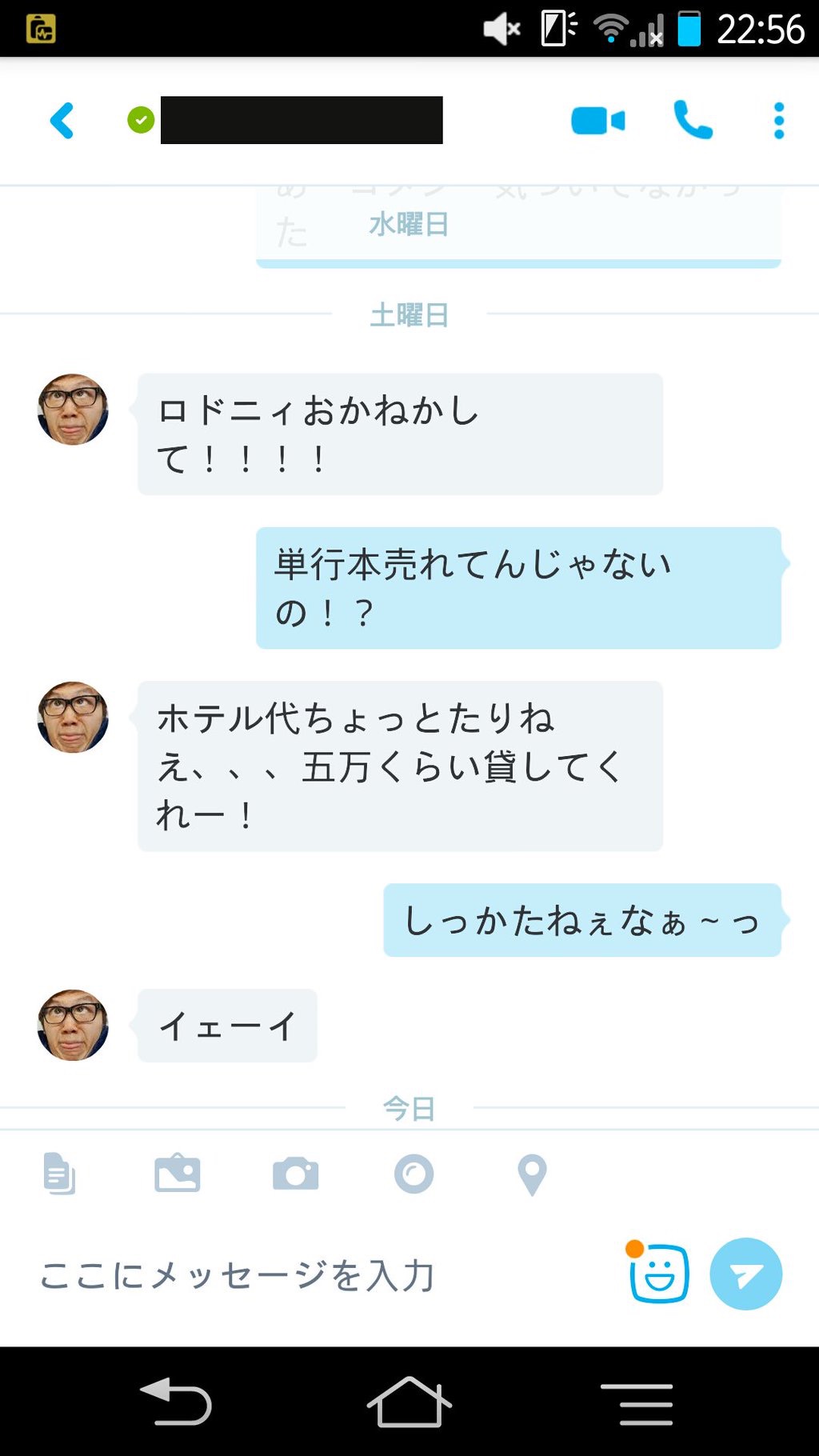Record a video message
This screenshot has width=819, height=1456.
(x=413, y=1174)
